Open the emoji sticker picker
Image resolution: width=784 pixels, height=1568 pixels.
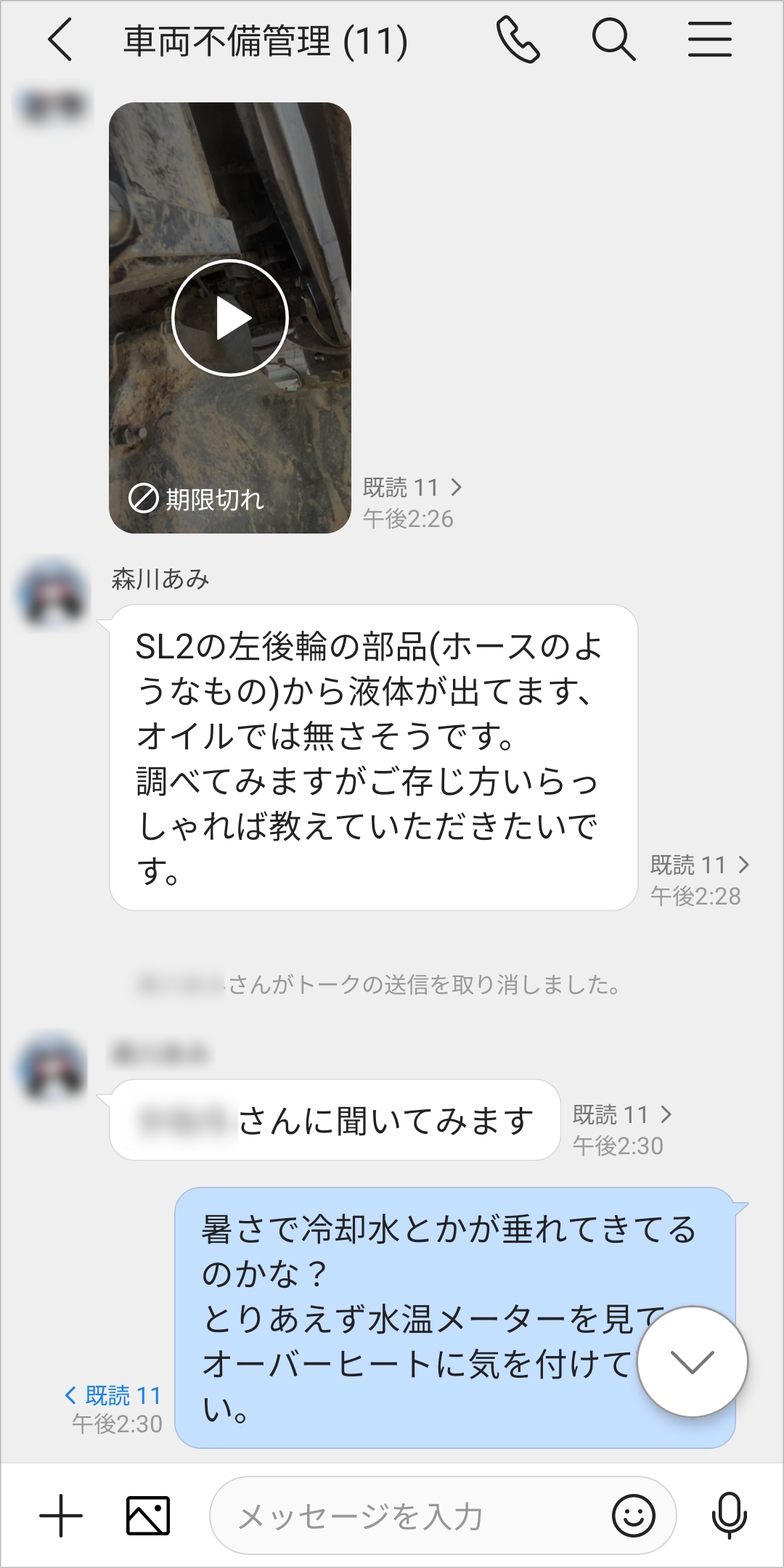click(x=633, y=1516)
